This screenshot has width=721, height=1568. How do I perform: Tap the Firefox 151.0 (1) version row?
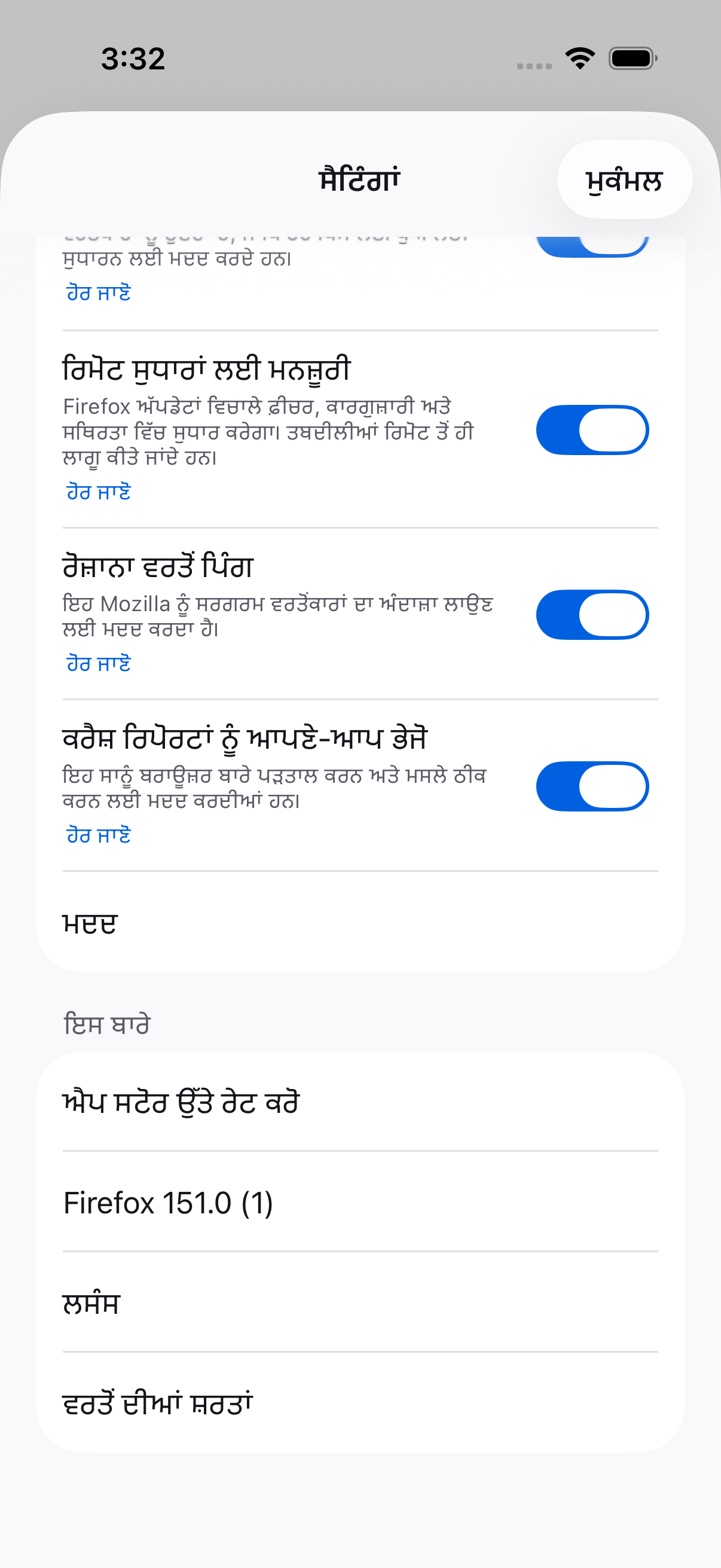[x=360, y=1201]
